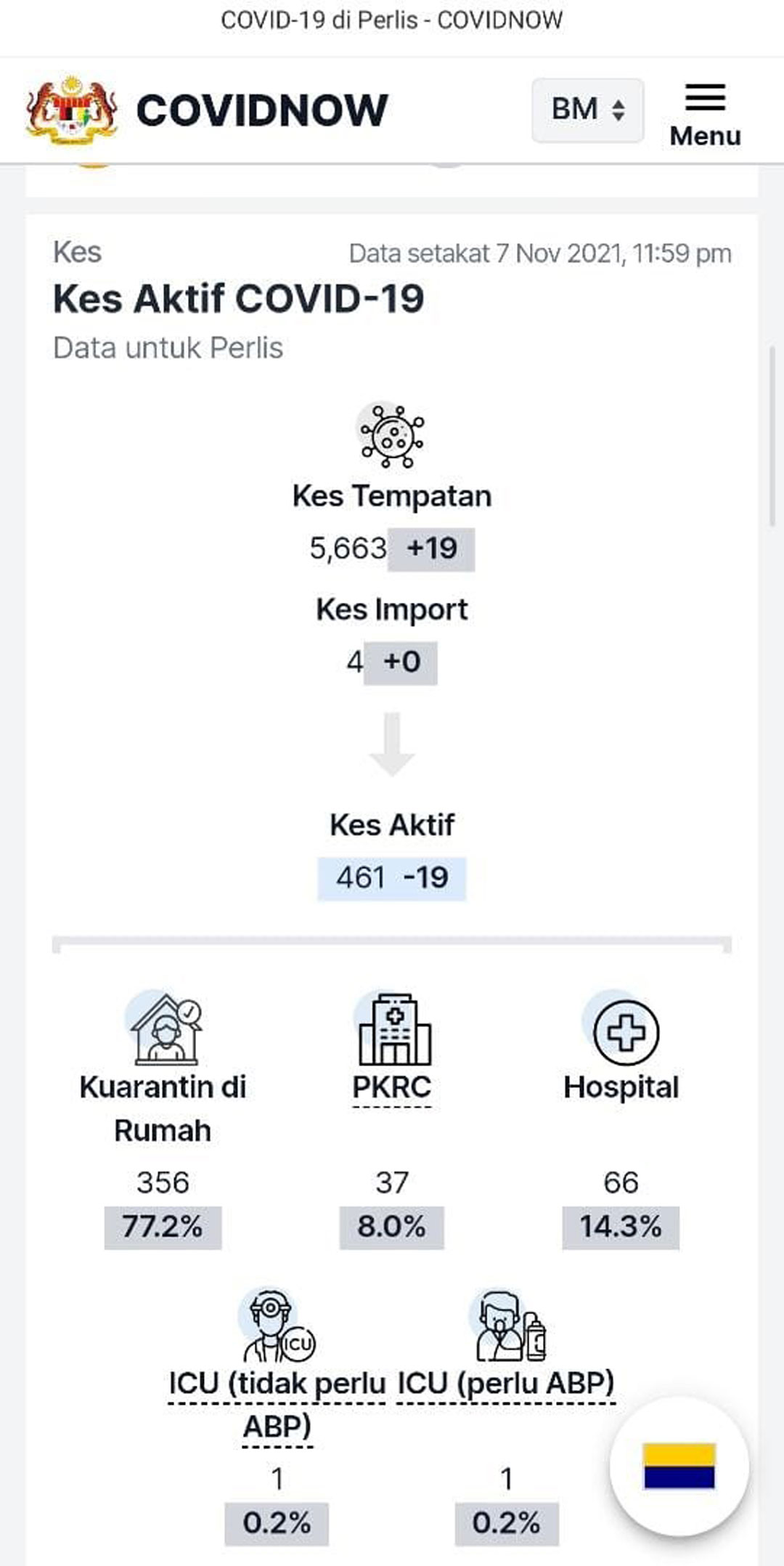The height and width of the screenshot is (1566, 784).
Task: Show explanation for ICU (perlu ABP)
Action: click(506, 1382)
